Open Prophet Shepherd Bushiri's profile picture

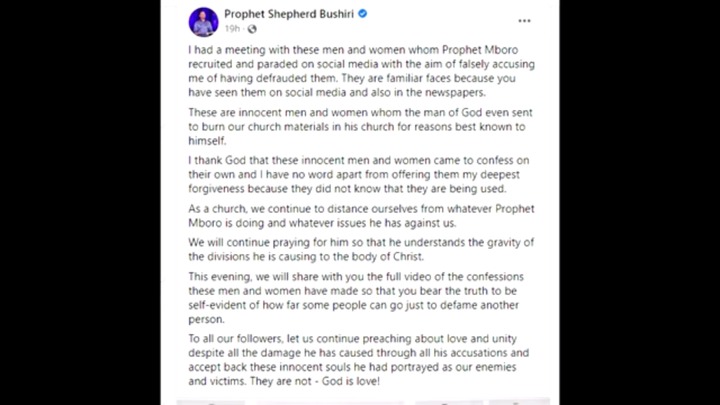tap(203, 20)
